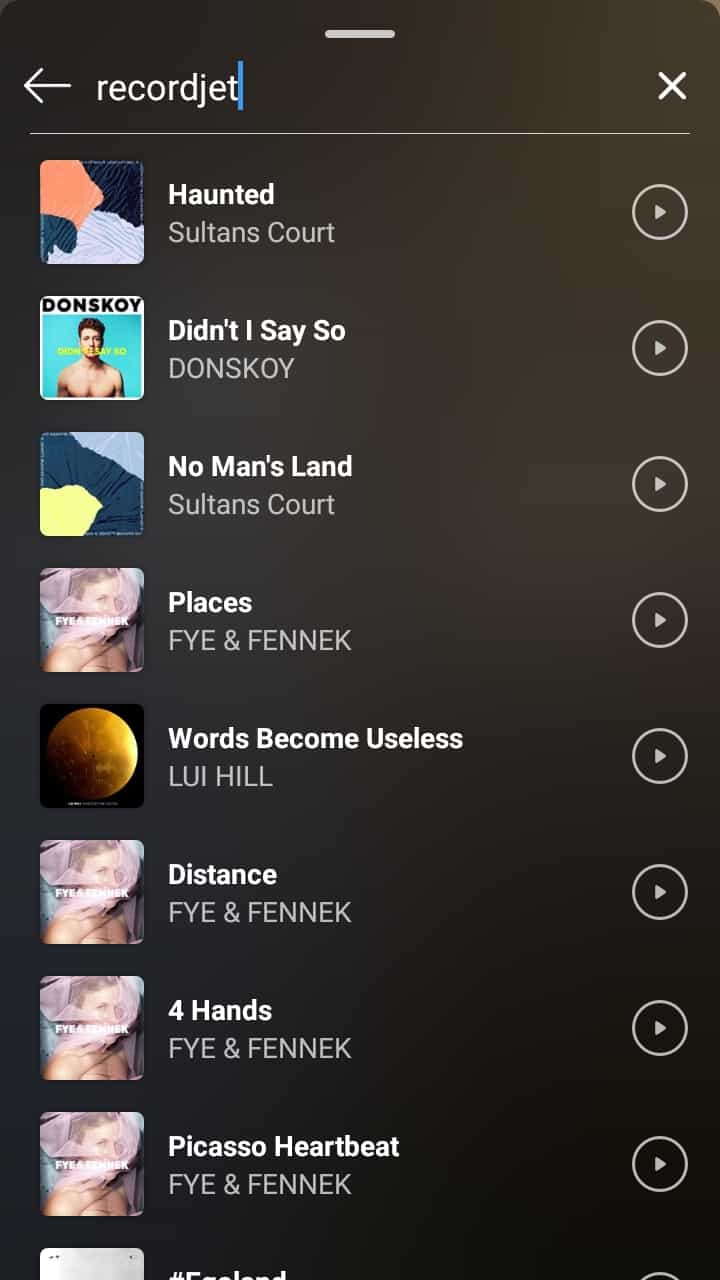The image size is (720, 1280).
Task: Open "No Man's Land" cover artwork
Action: tap(91, 484)
